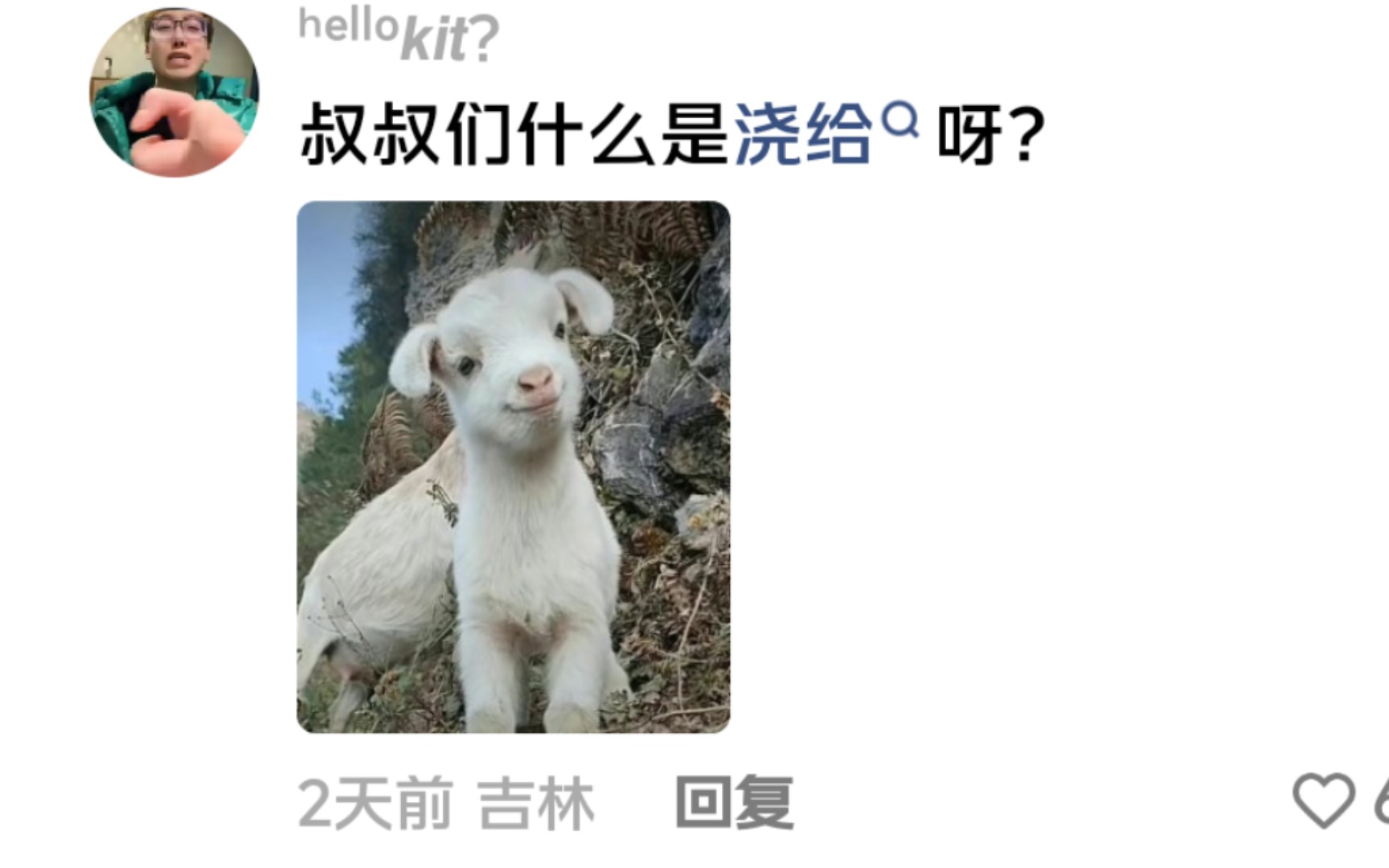Open the white lamb image attachment
The width and height of the screenshot is (1389, 868).
pyautogui.click(x=513, y=466)
